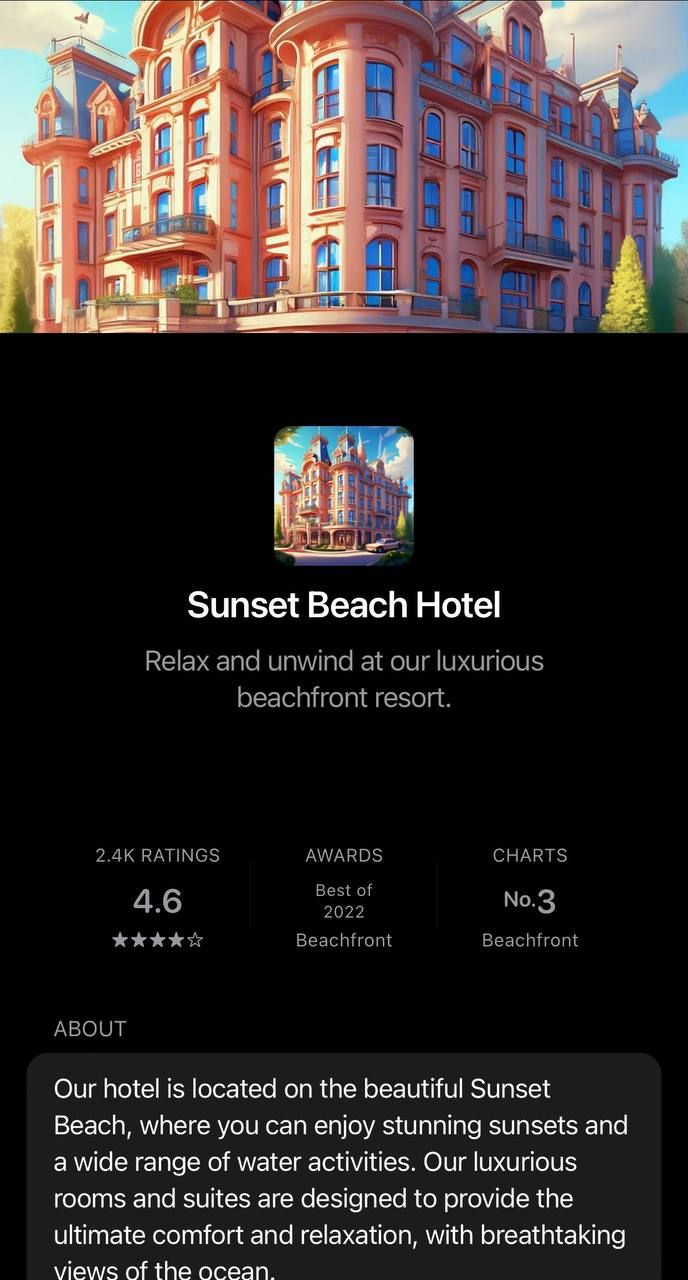View the Best of 2022 award
This screenshot has width=688, height=1280.
[x=344, y=899]
